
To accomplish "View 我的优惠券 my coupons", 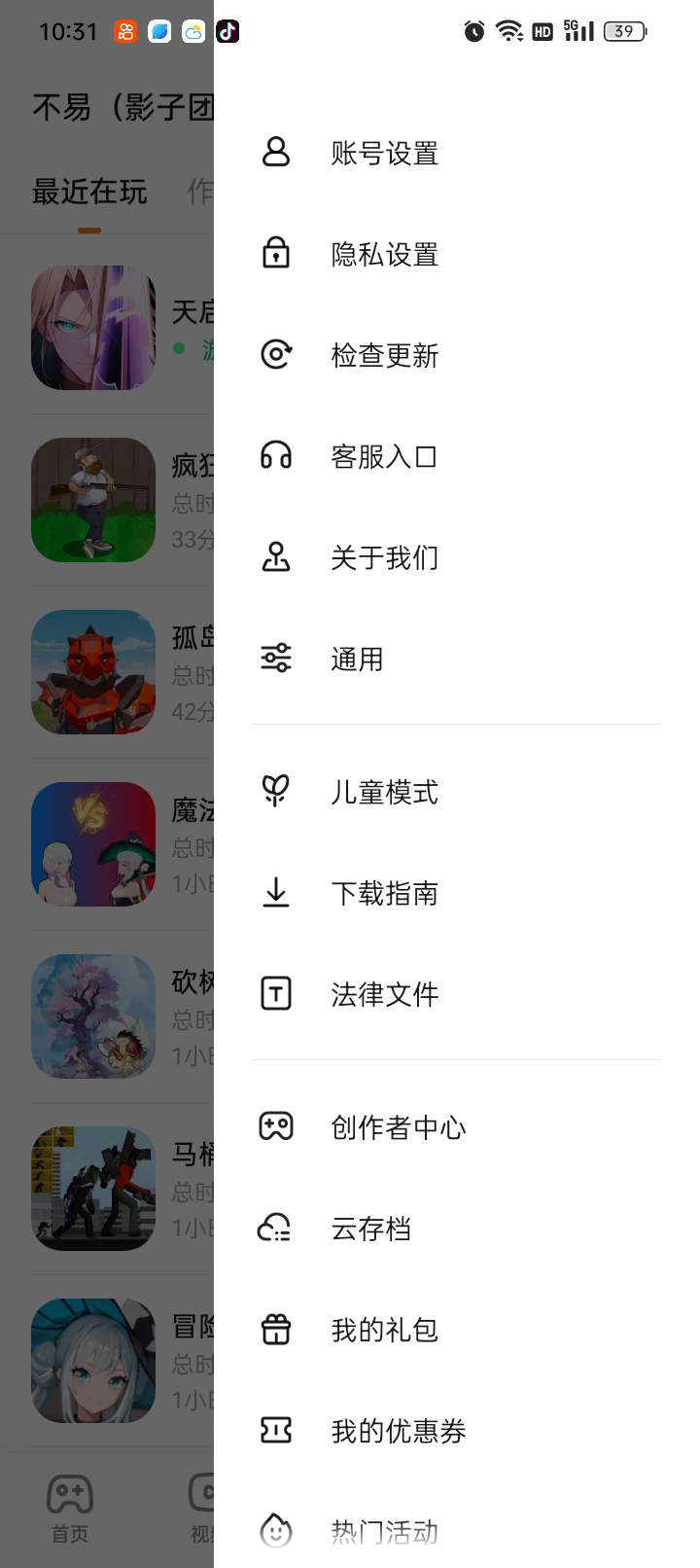I will click(398, 1430).
